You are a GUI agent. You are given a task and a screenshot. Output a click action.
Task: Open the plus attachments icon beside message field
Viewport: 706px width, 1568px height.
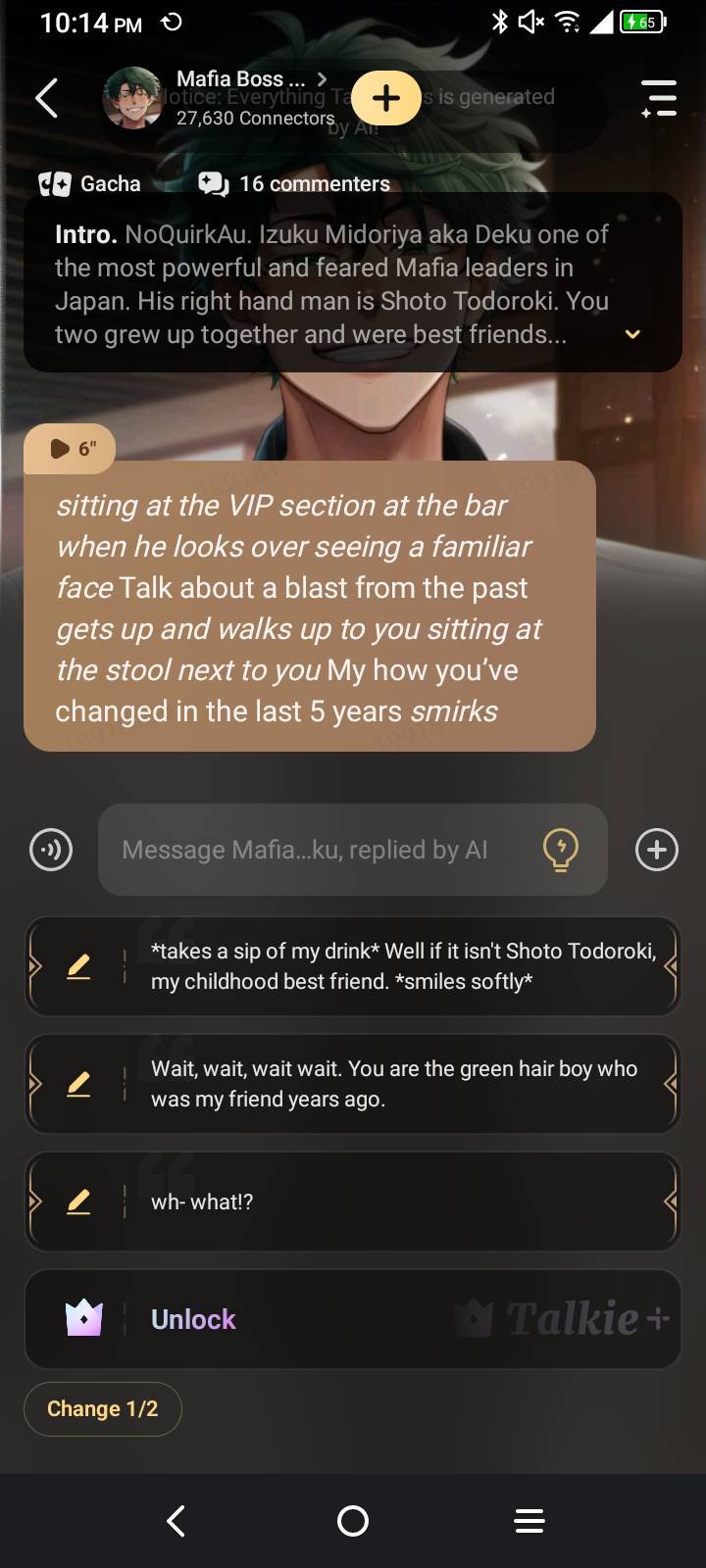click(657, 850)
